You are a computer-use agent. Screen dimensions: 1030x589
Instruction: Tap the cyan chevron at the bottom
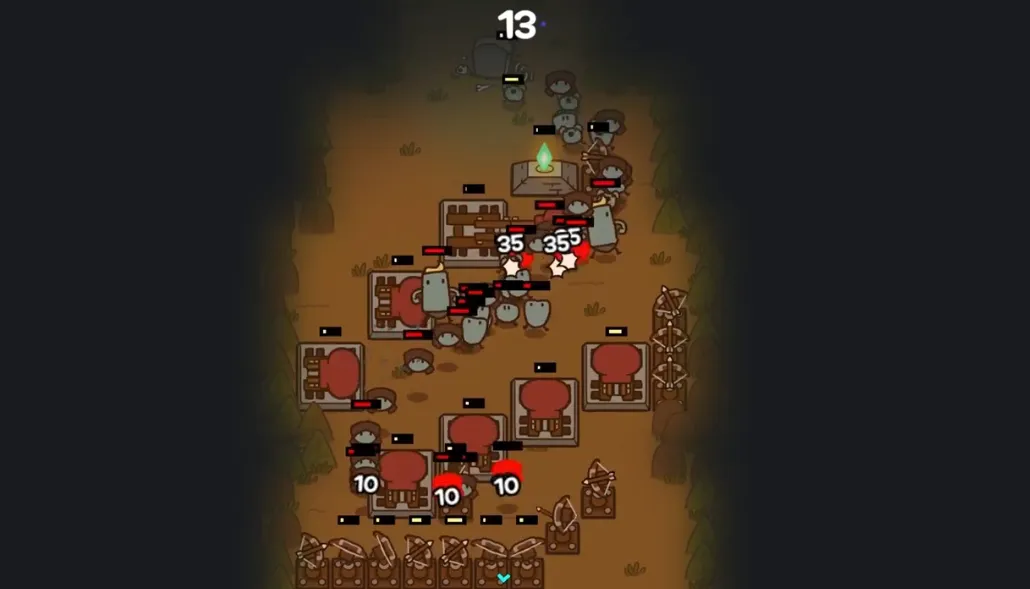(x=503, y=578)
